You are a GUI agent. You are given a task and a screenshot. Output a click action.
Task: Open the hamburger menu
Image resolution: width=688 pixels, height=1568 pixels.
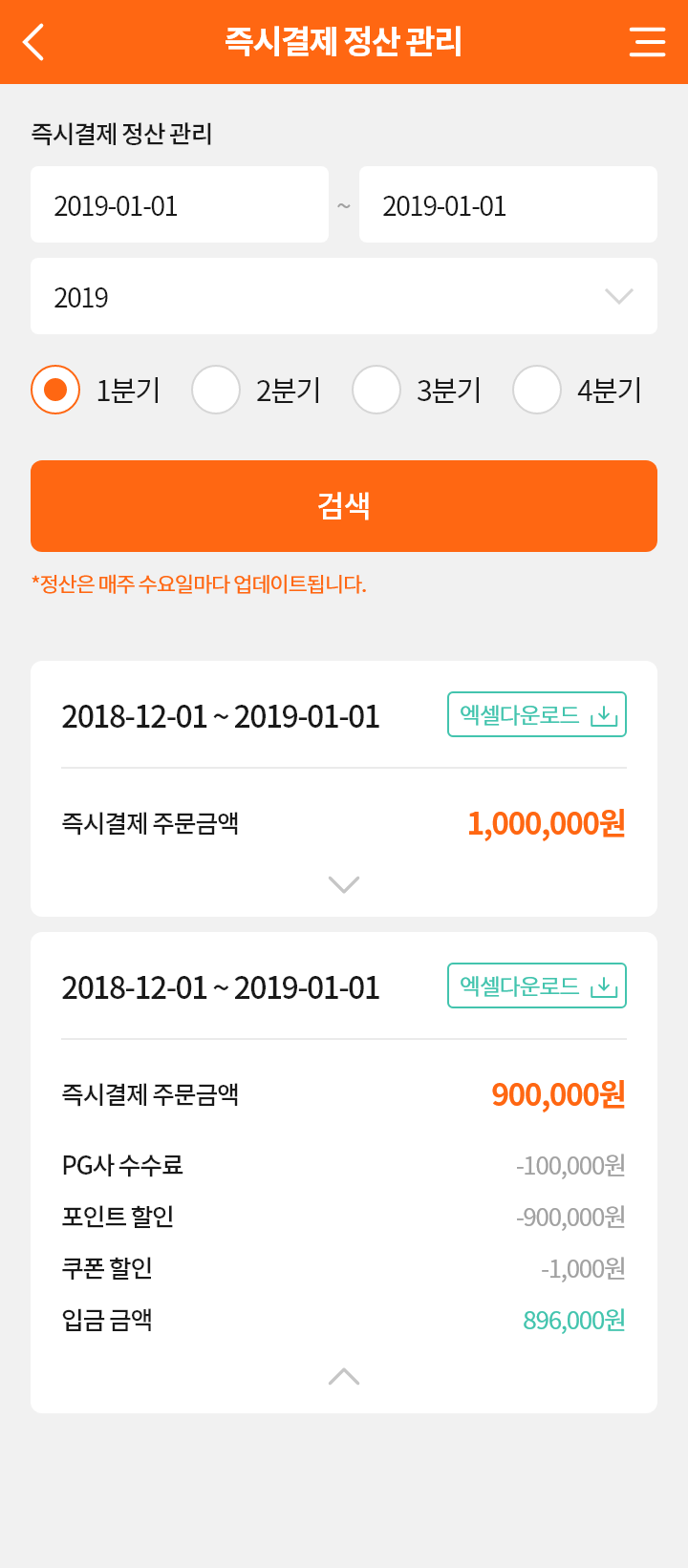[x=647, y=42]
